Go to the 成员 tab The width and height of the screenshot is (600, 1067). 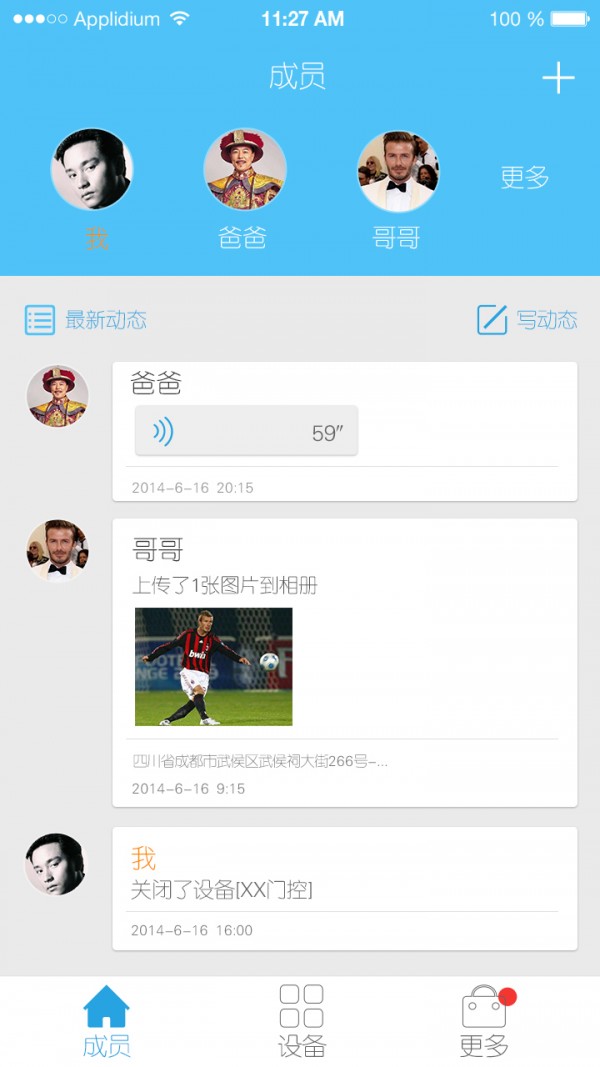point(106,1020)
